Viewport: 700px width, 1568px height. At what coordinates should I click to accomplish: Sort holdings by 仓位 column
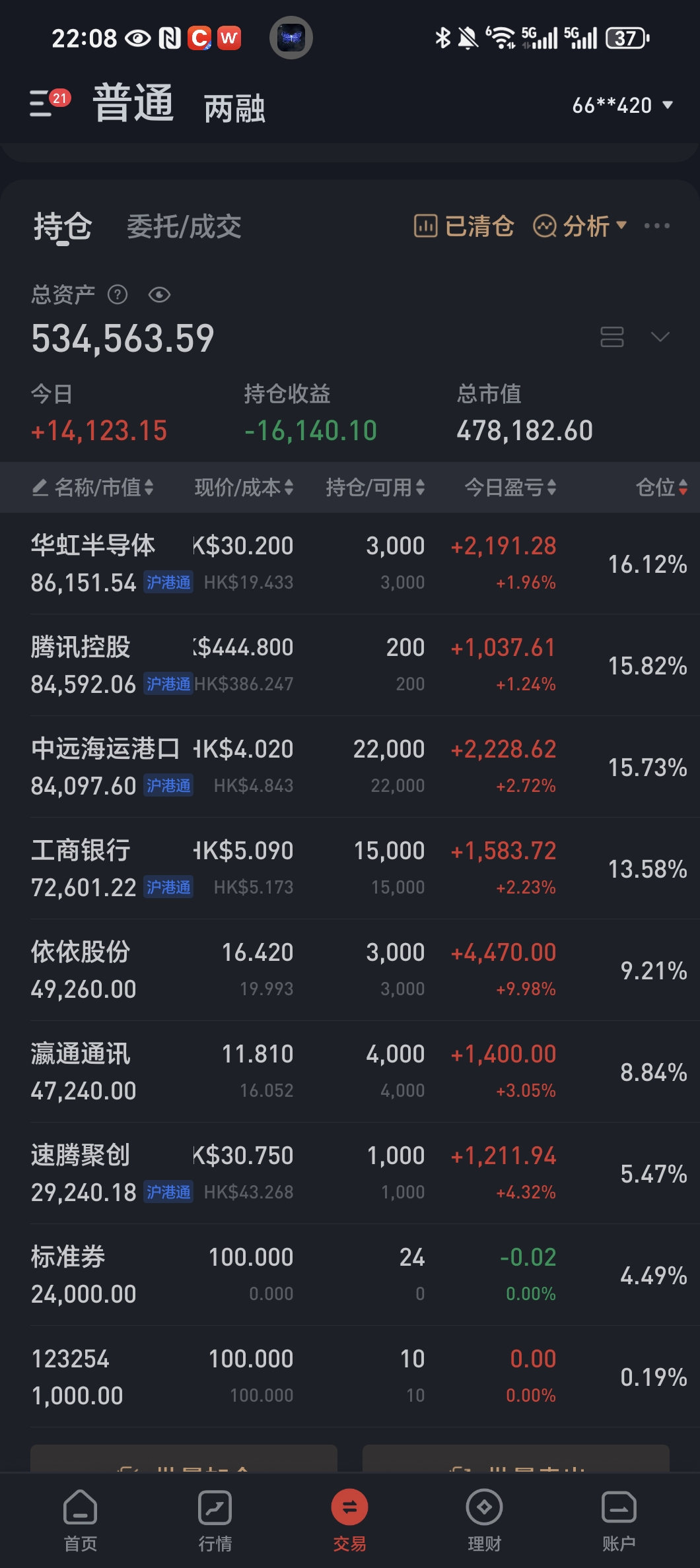click(662, 488)
